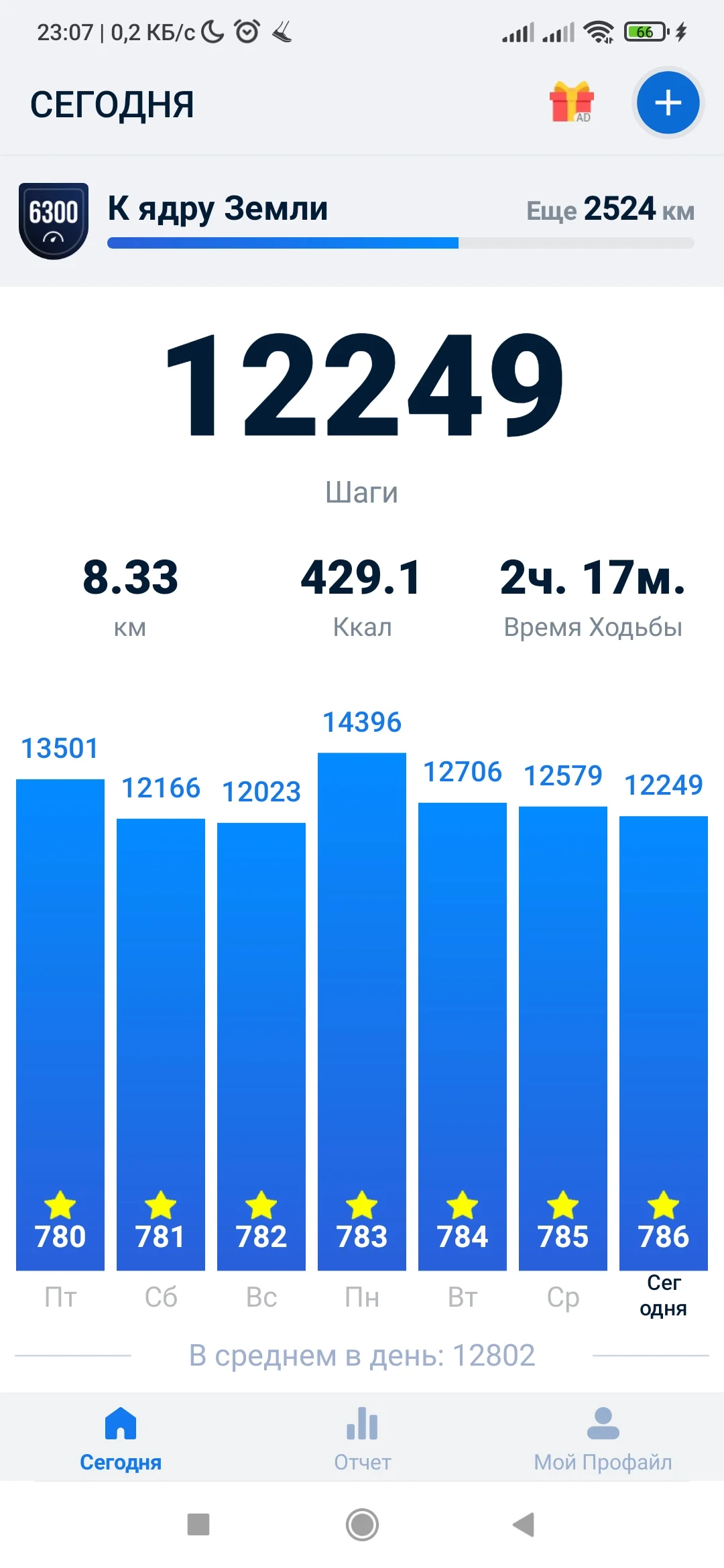This screenshot has width=724, height=1568.
Task: Select the Сегодня tab
Action: [121, 1438]
